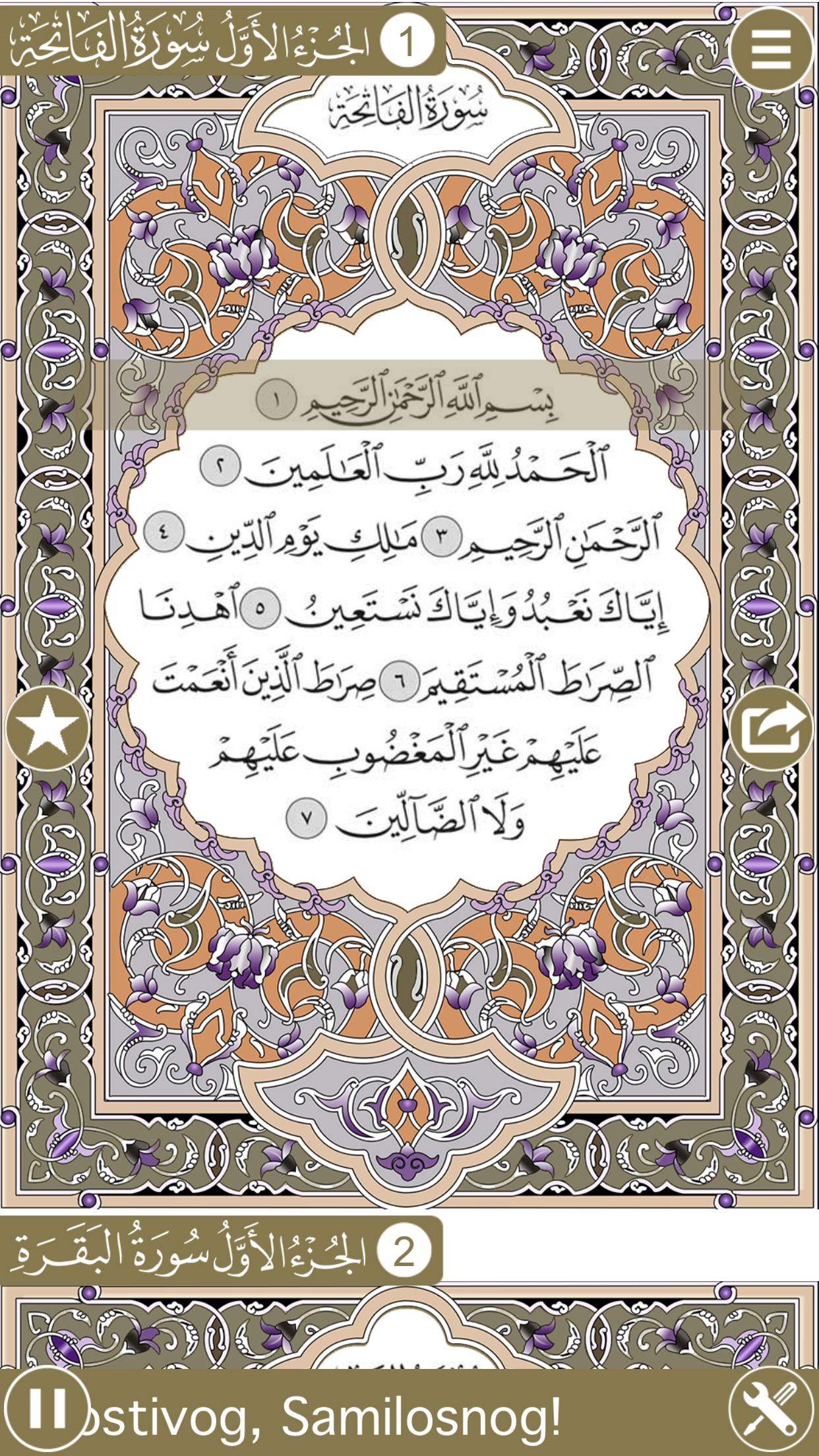
Task: Tap the circled 1 on the Al-Fatihah header
Action: [407, 40]
